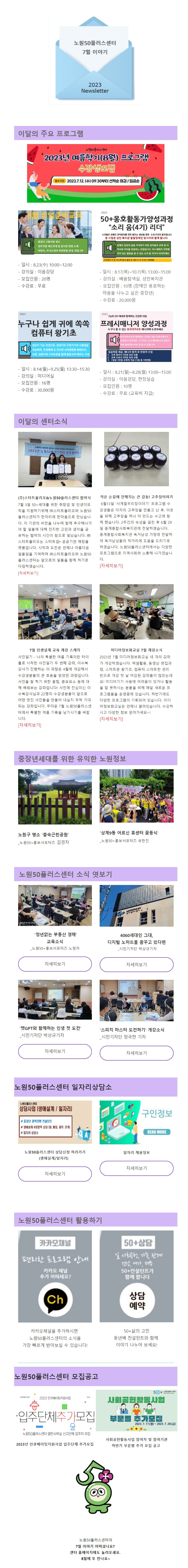Open the 2023 여름학기 수강생모집 banner
The image size is (188, 1568).
point(95,173)
